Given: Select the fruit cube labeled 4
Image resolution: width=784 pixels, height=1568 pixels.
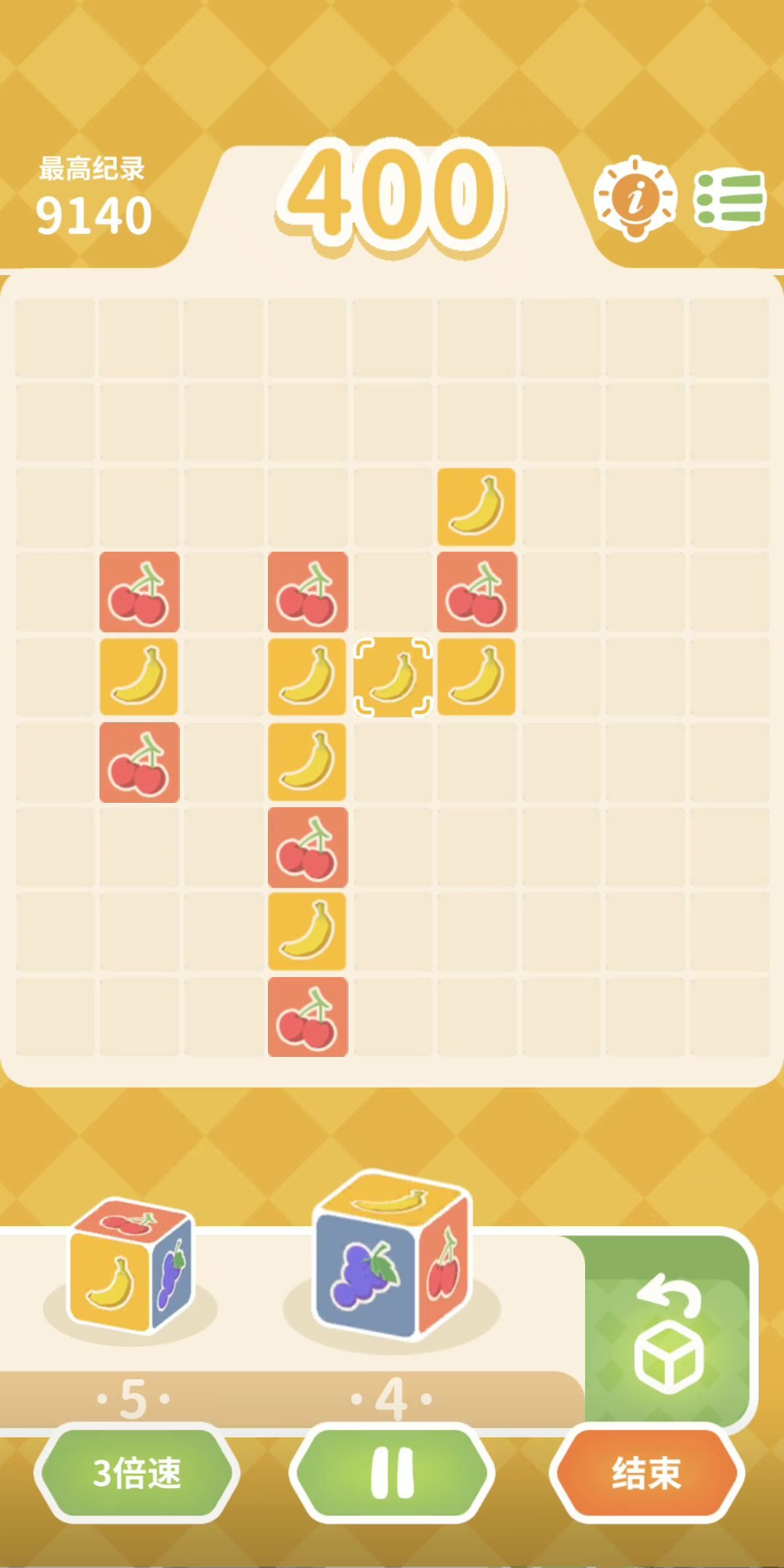Looking at the screenshot, I should tap(392, 1257).
